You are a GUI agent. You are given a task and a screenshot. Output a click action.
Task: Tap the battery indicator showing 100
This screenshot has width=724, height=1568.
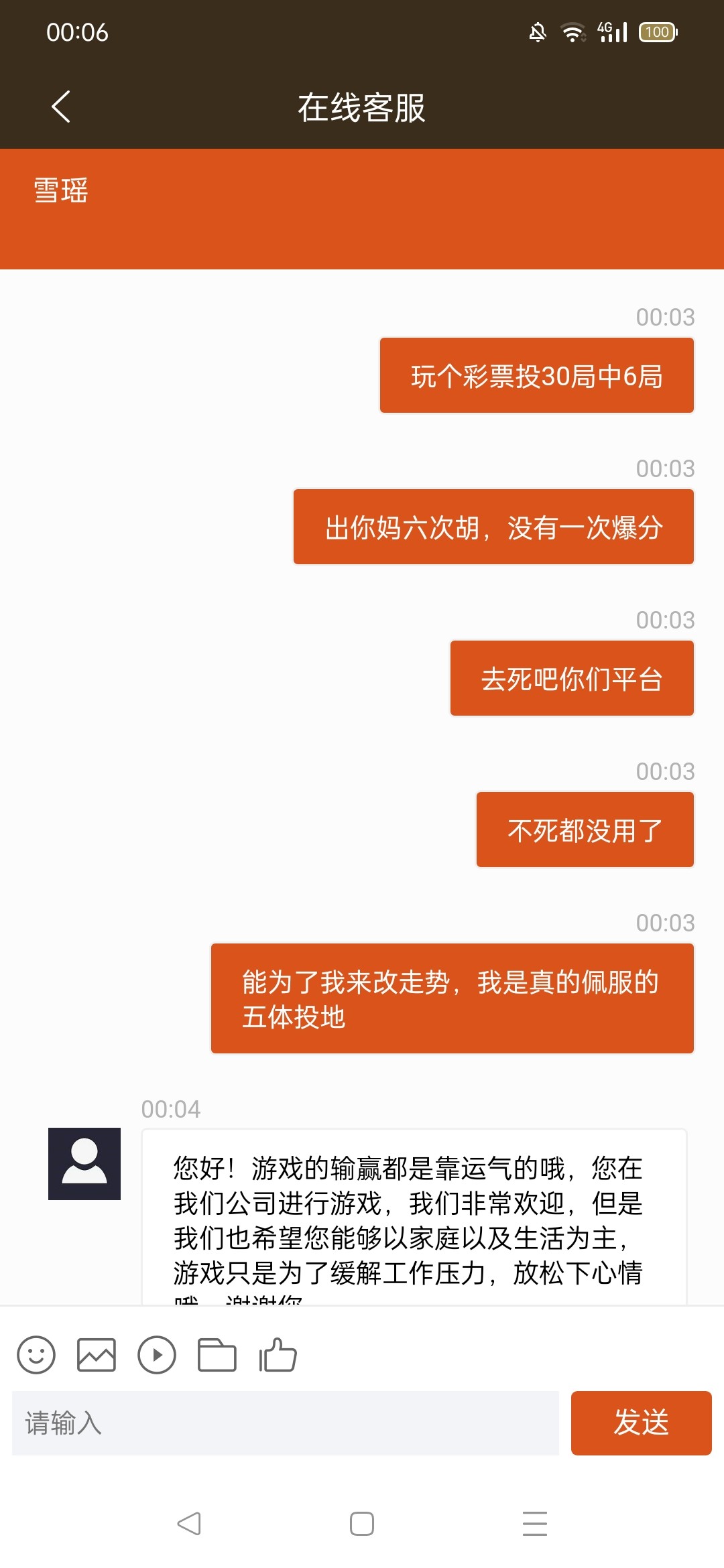coord(658,31)
